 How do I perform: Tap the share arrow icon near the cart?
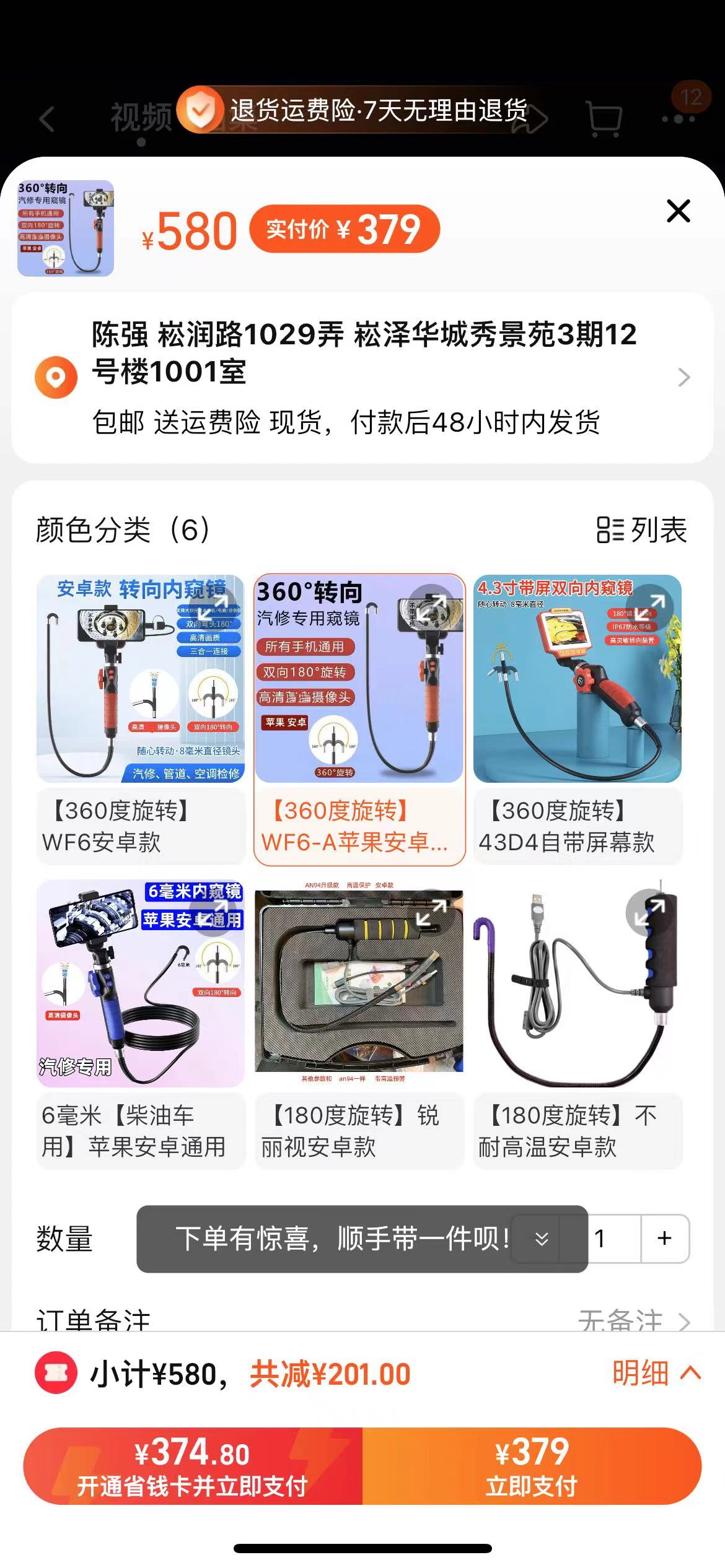[x=530, y=118]
